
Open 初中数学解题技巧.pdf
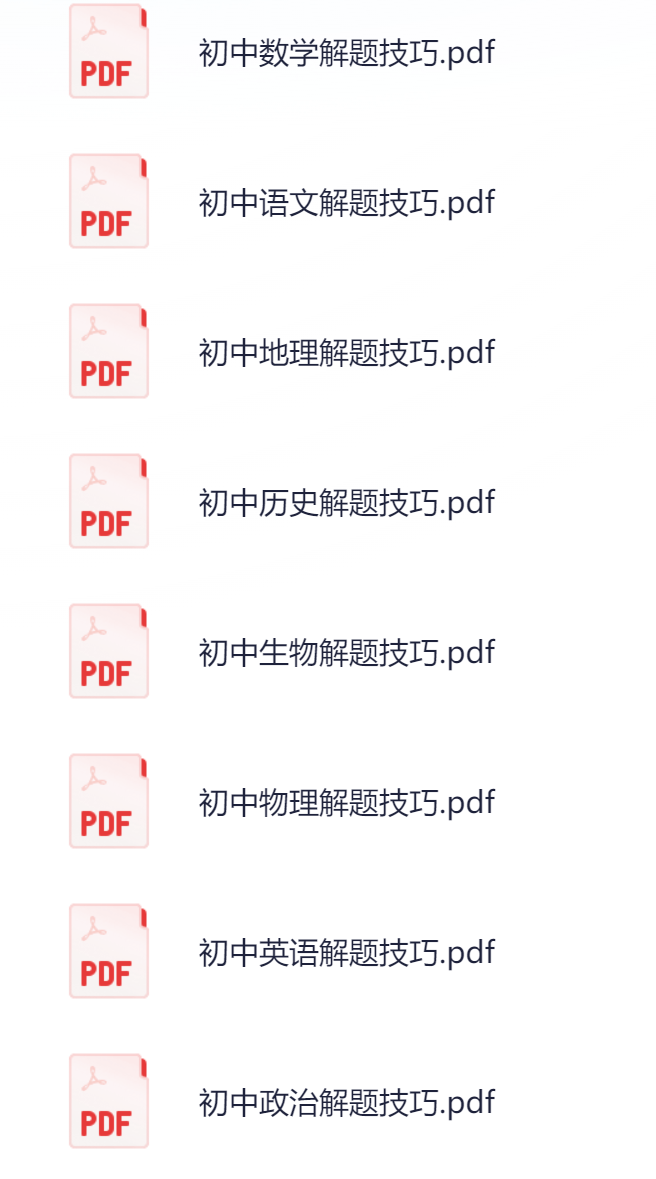pos(346,53)
